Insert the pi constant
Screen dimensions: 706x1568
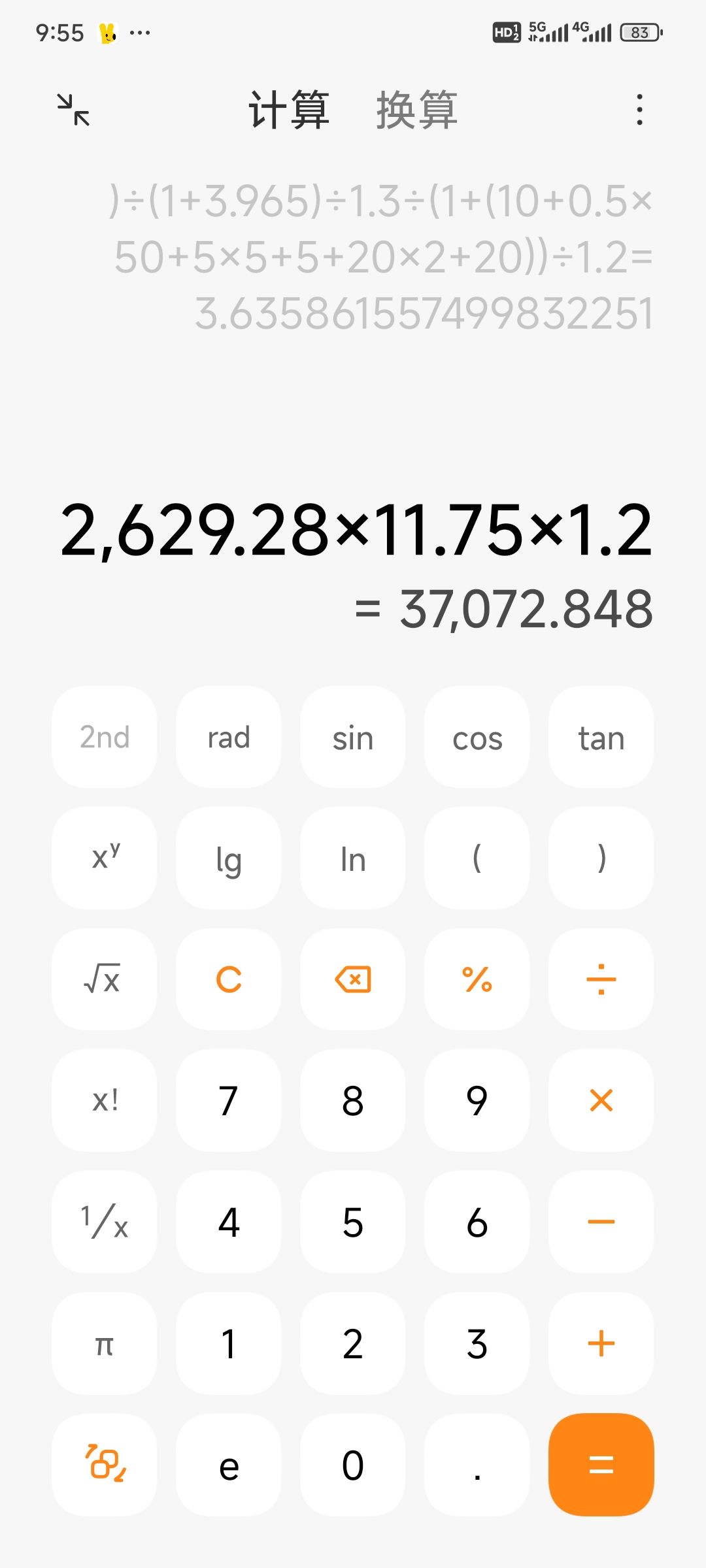click(x=105, y=1344)
